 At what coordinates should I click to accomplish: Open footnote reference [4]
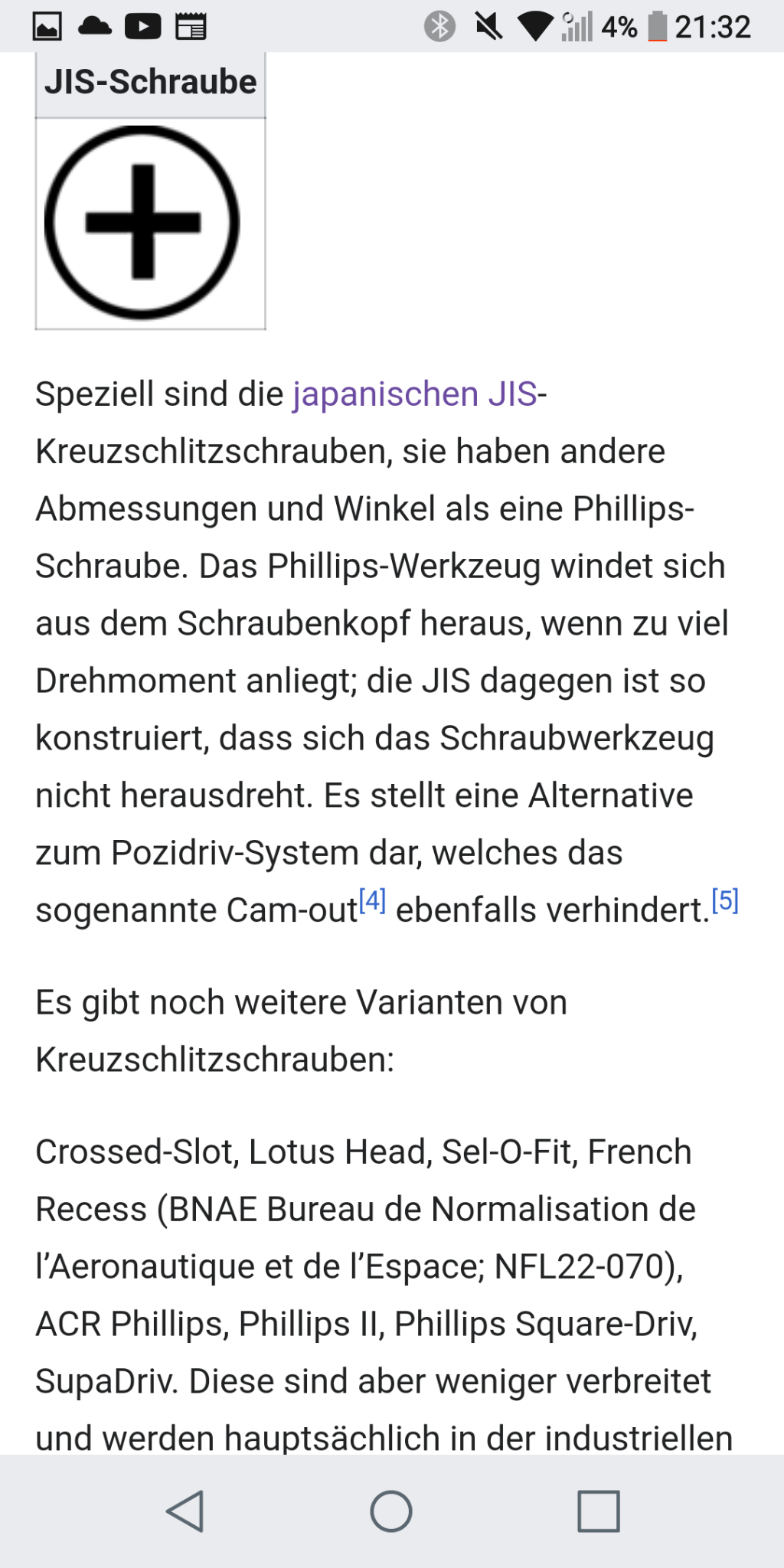tap(373, 900)
